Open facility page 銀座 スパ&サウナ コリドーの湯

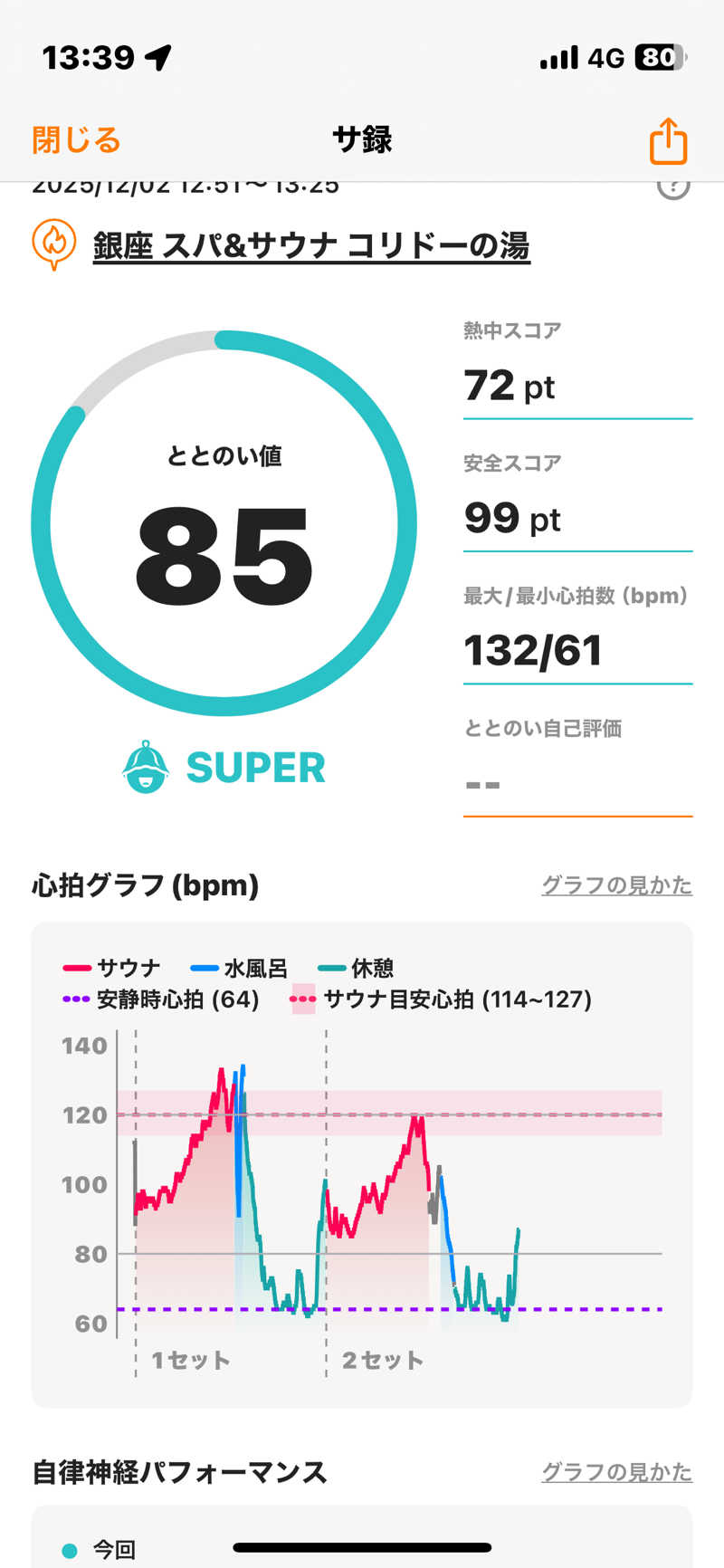[x=312, y=245]
